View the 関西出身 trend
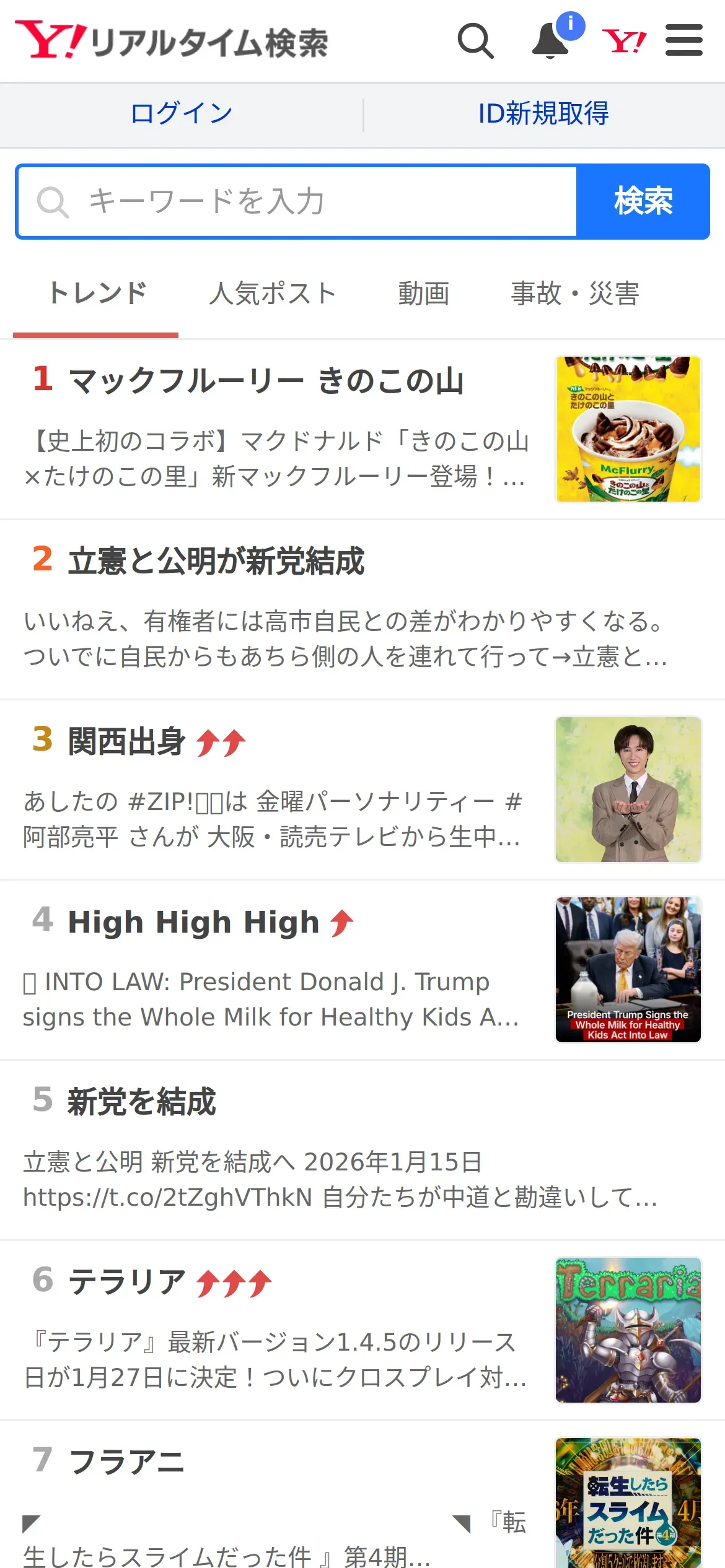The width and height of the screenshot is (725, 1568). (127, 741)
